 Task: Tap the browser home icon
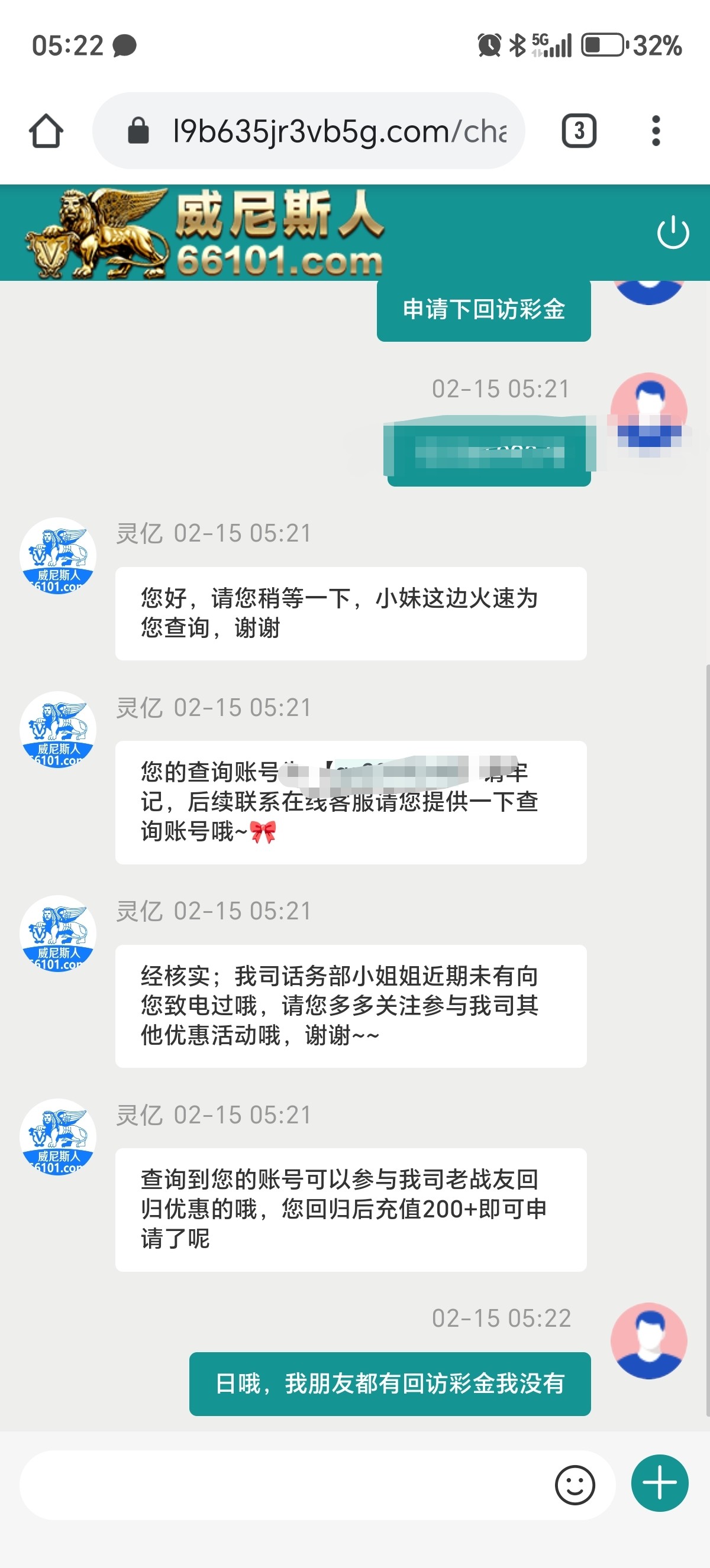(46, 131)
